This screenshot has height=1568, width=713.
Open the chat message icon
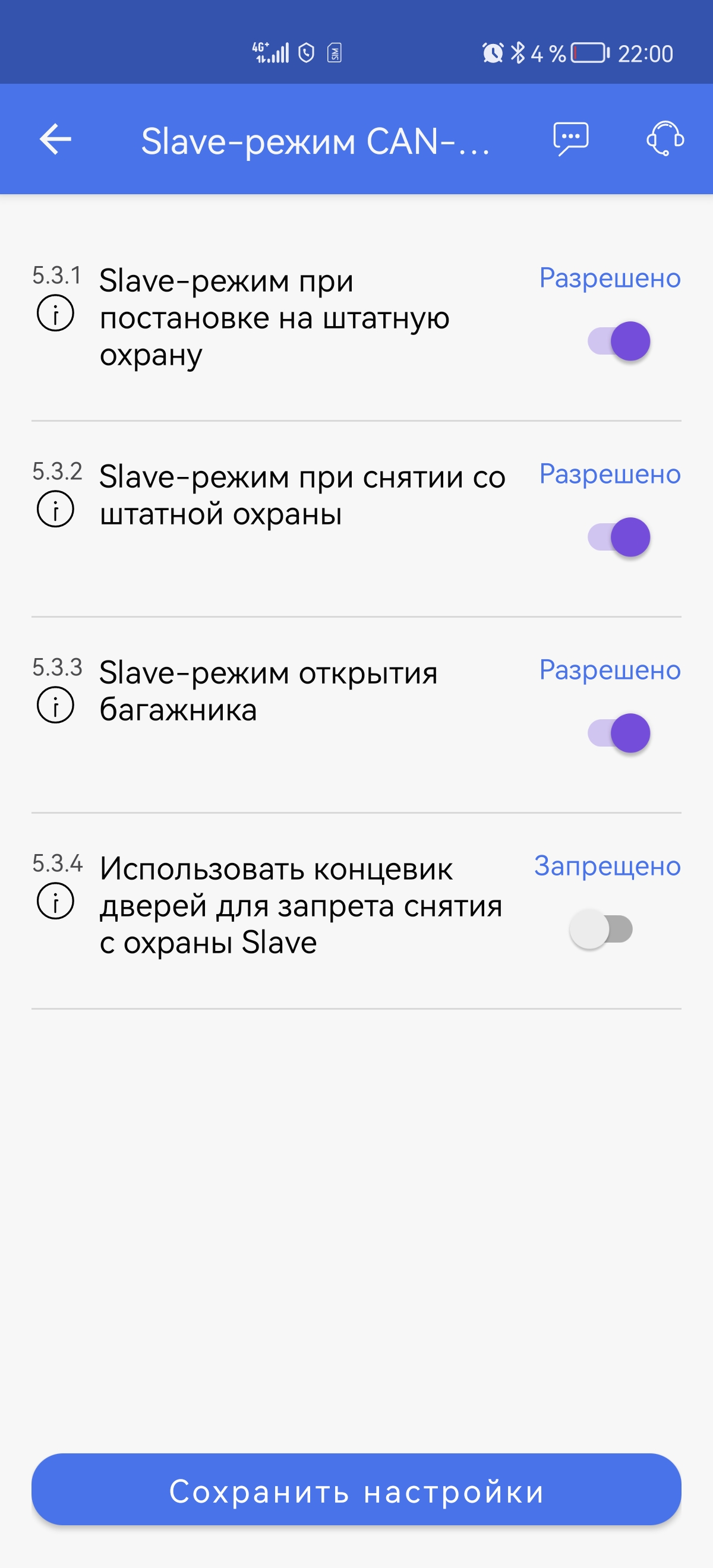(x=570, y=140)
